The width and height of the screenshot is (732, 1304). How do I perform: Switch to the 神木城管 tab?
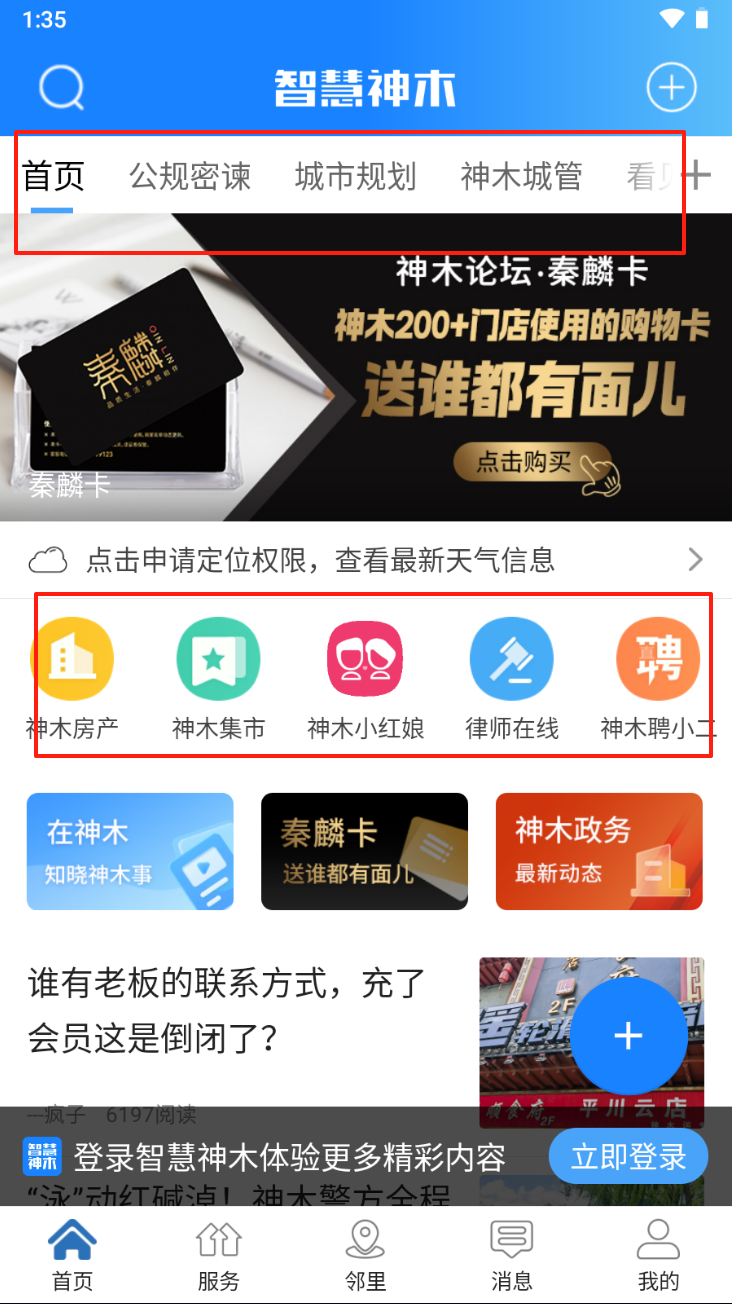click(521, 177)
